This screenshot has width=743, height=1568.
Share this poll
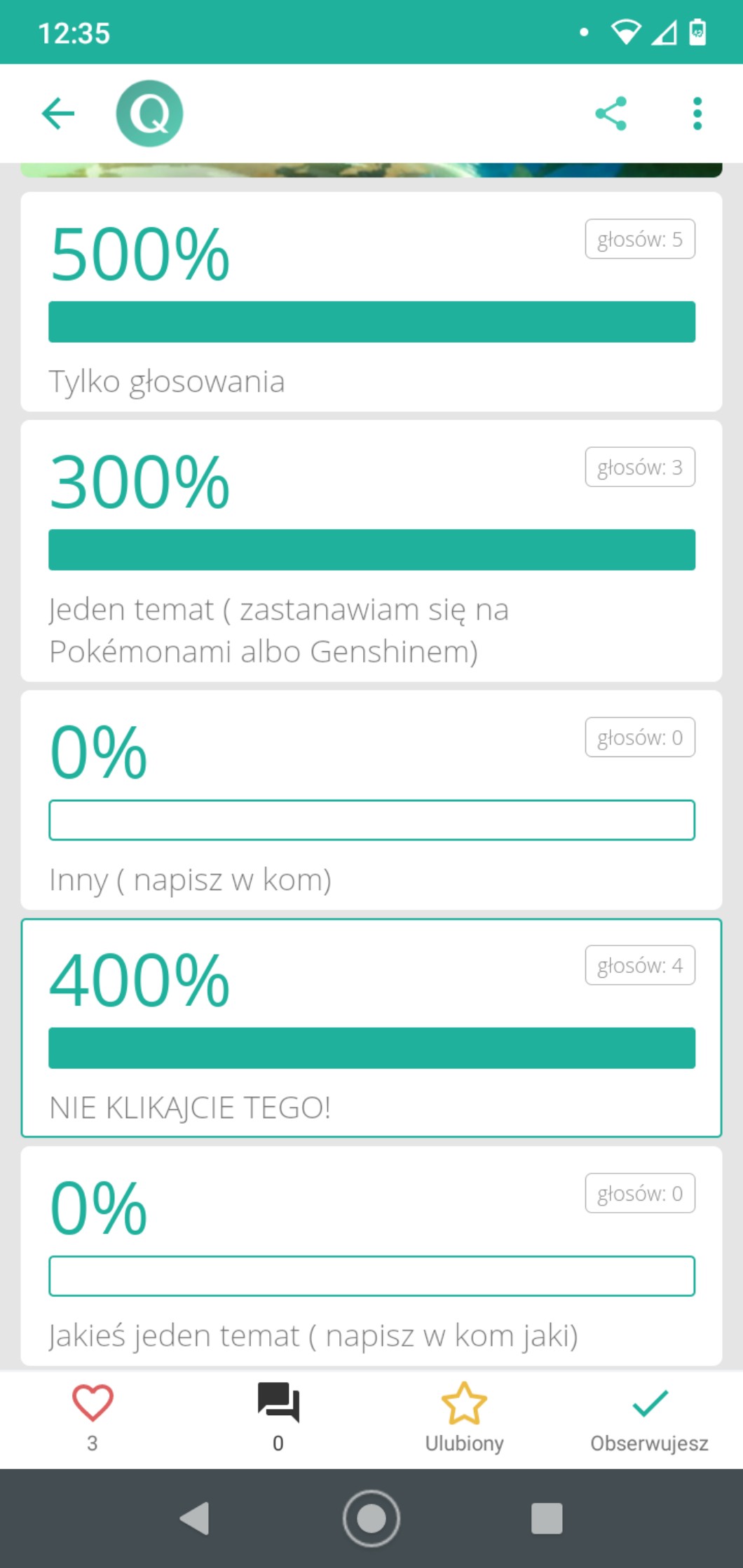click(611, 114)
